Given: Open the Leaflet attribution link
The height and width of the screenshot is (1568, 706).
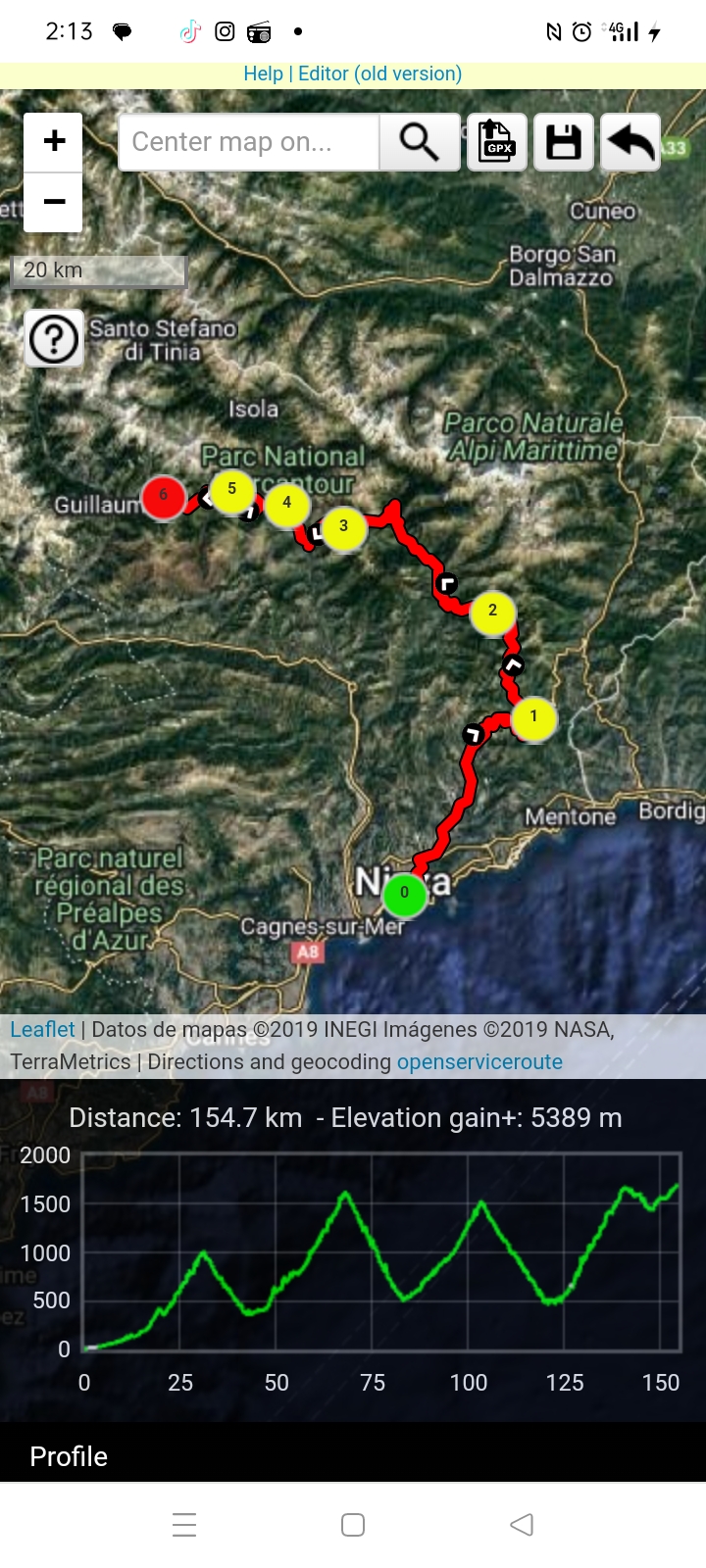Looking at the screenshot, I should (x=42, y=1029).
